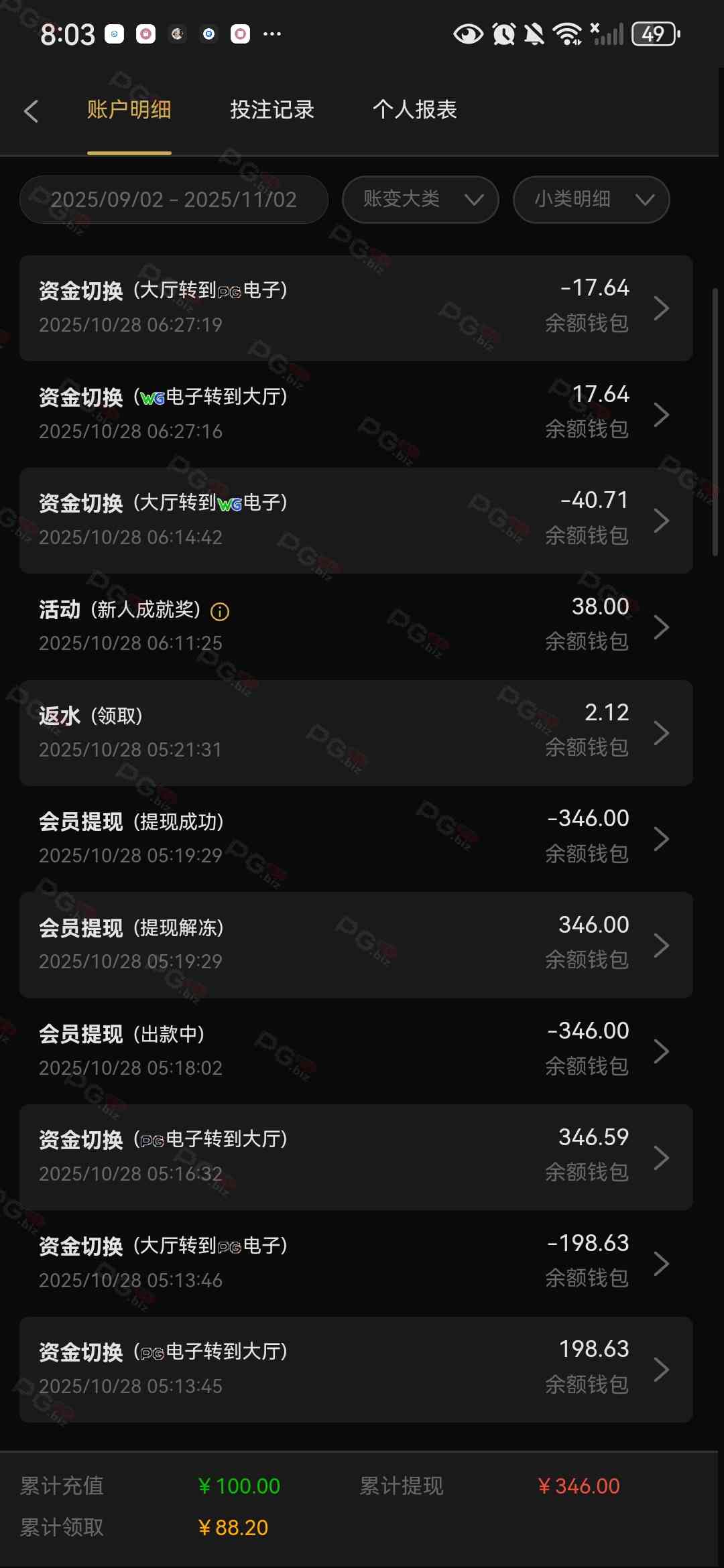Switch to the 投注记录 tab
The width and height of the screenshot is (724, 1568).
tap(272, 110)
